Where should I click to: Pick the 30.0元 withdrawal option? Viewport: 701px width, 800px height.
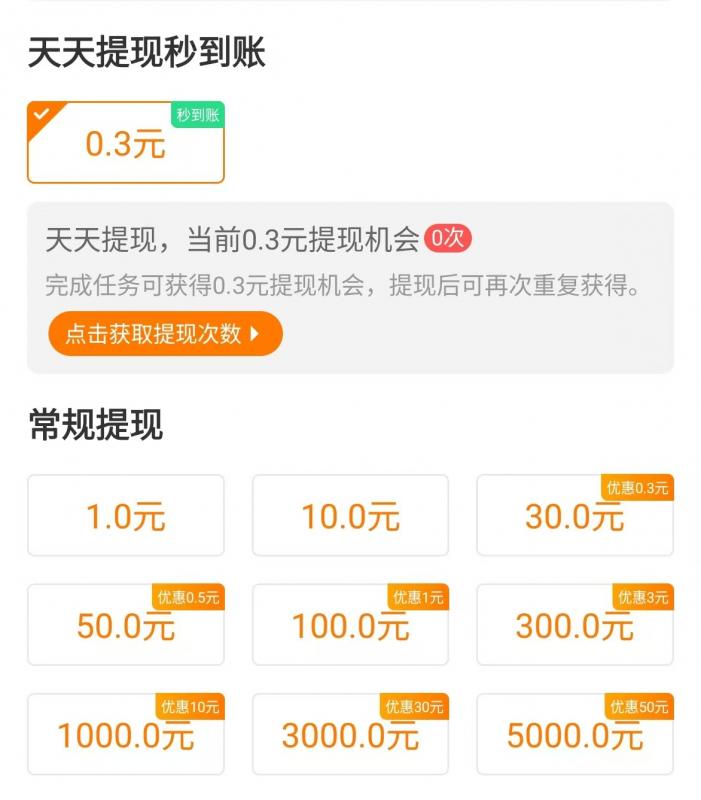[574, 516]
